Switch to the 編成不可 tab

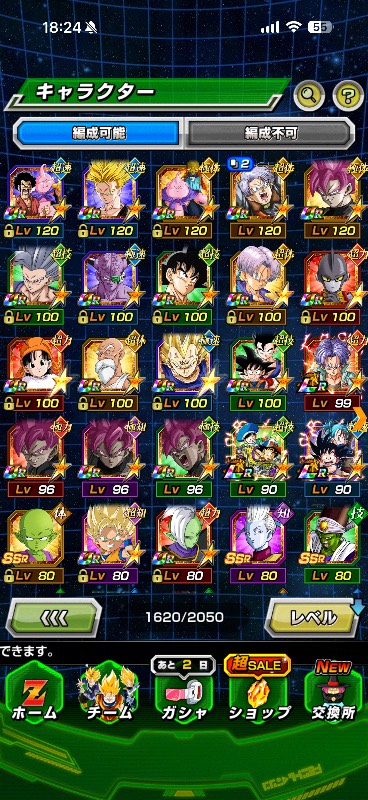pos(269,133)
